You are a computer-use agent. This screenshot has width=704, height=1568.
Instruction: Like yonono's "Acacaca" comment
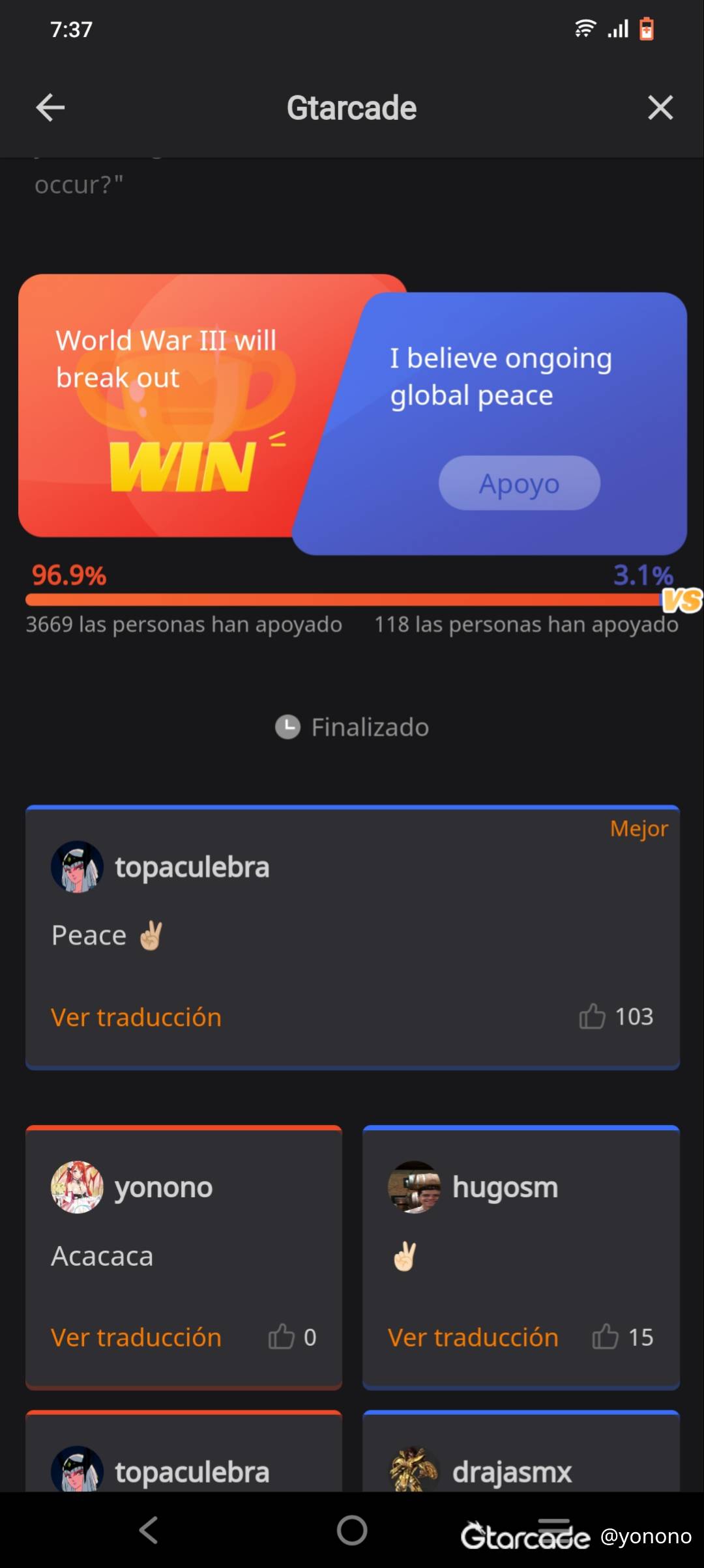tap(282, 1337)
